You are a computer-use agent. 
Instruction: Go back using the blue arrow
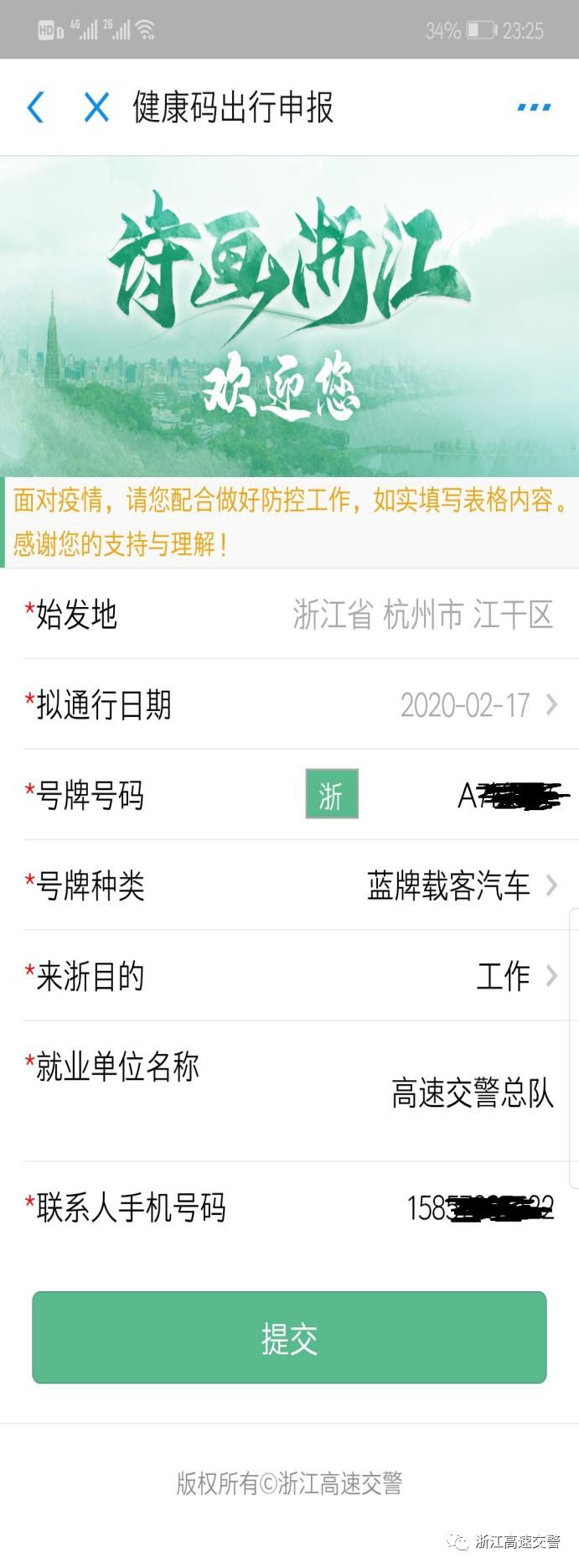tap(35, 107)
